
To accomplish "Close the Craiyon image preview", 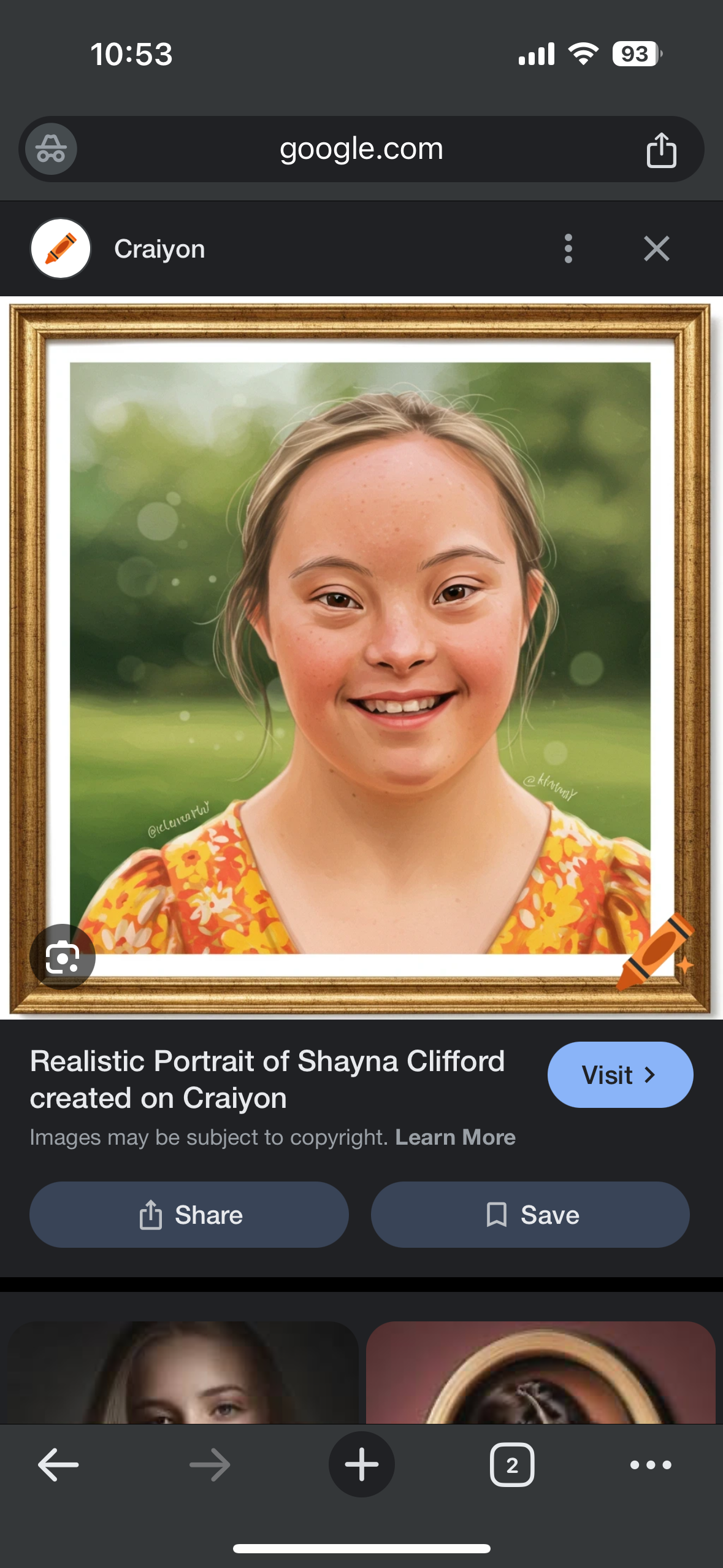I will pos(656,248).
